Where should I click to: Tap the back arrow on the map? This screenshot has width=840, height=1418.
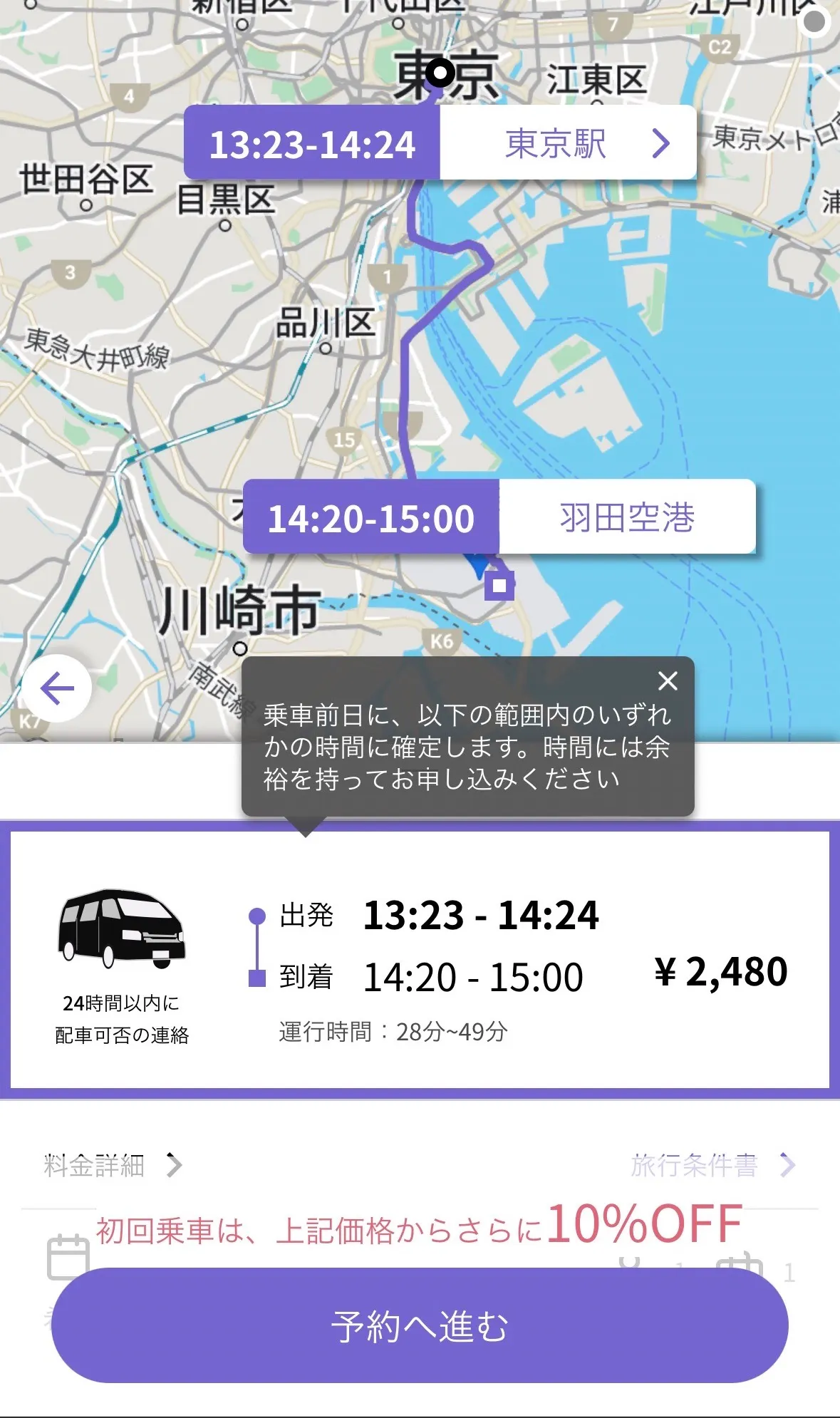(57, 688)
